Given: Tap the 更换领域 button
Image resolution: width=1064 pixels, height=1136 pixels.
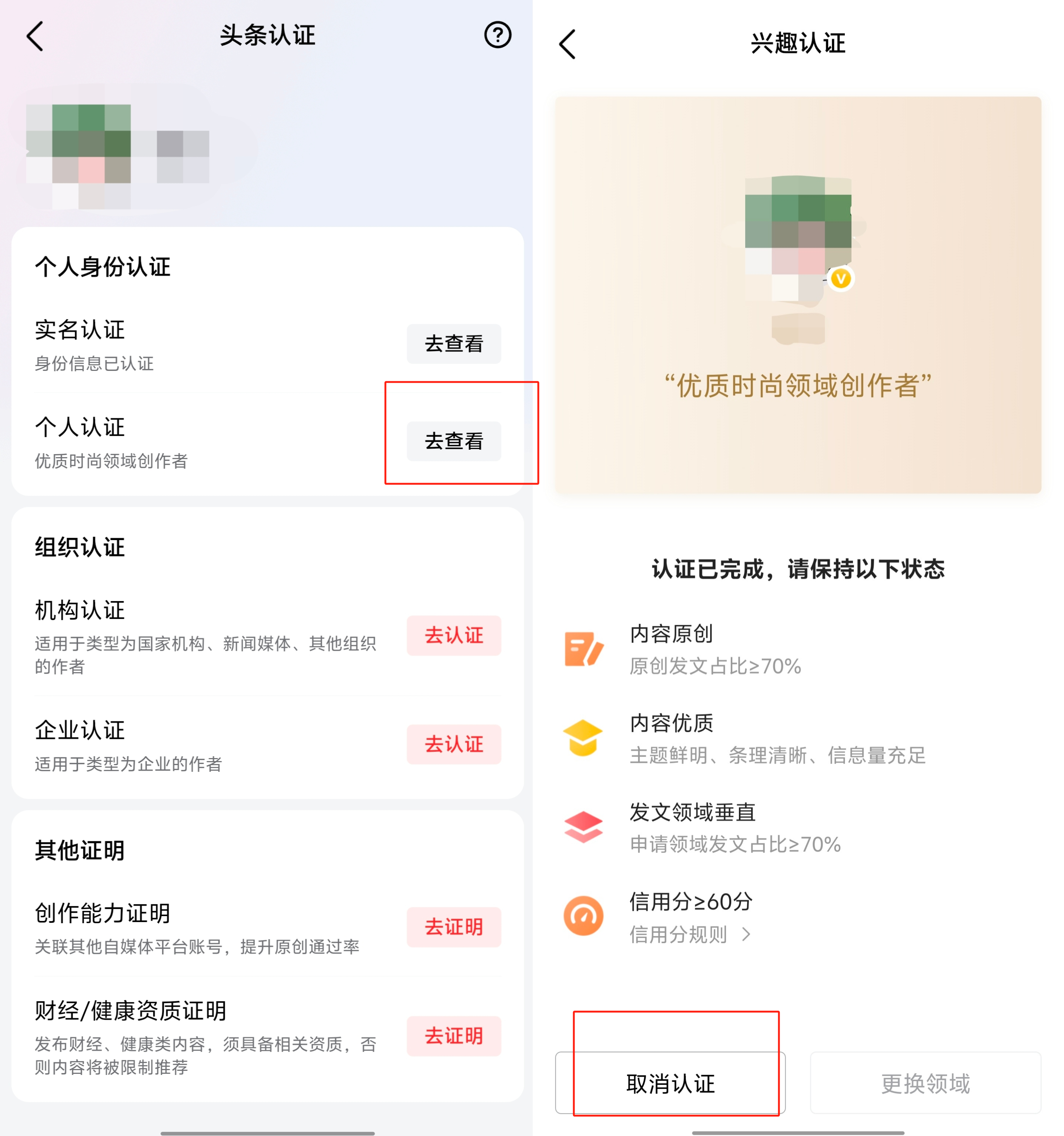Looking at the screenshot, I should pyautogui.click(x=925, y=1083).
